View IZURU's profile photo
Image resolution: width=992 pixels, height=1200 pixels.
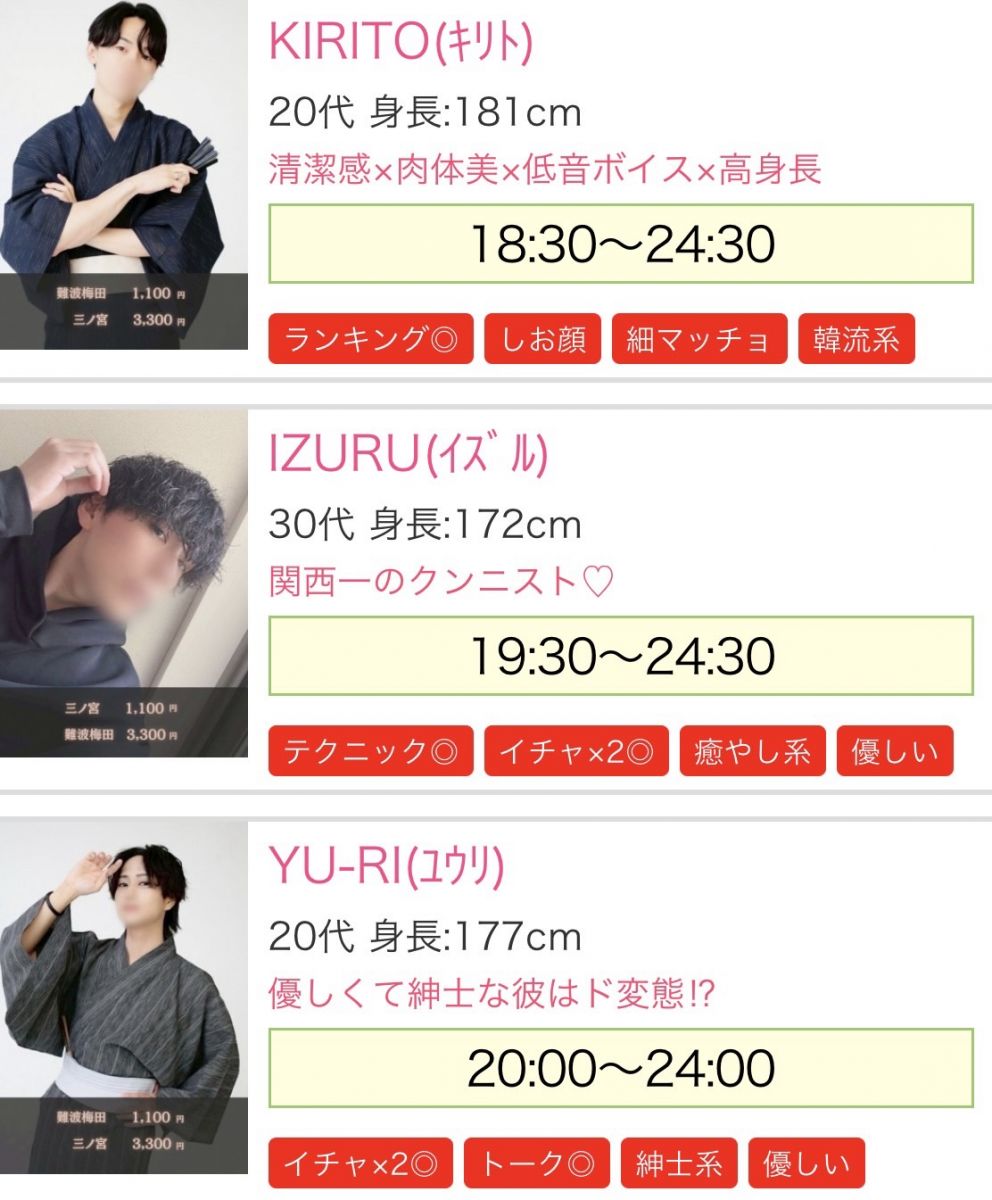click(123, 583)
